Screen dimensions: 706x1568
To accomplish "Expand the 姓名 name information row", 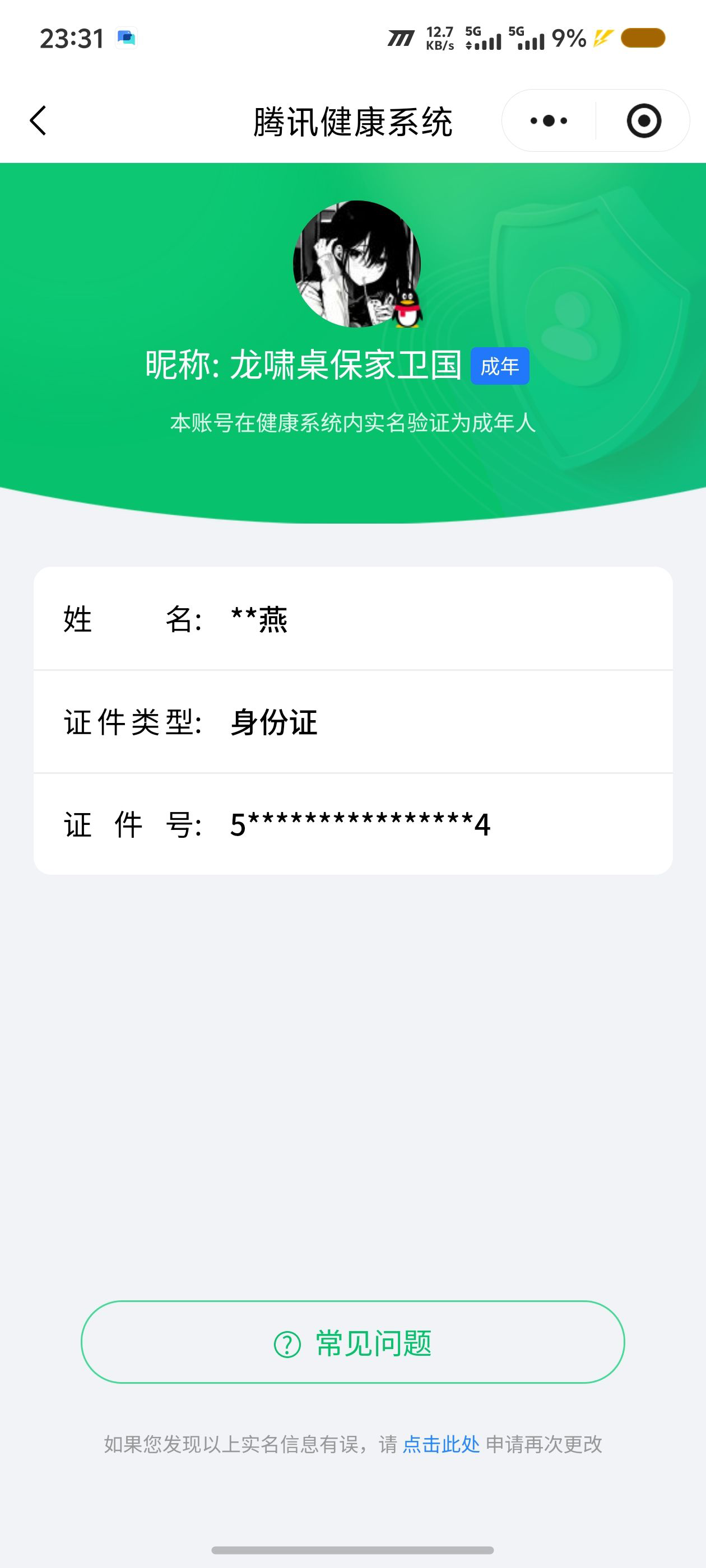I will pos(352,618).
